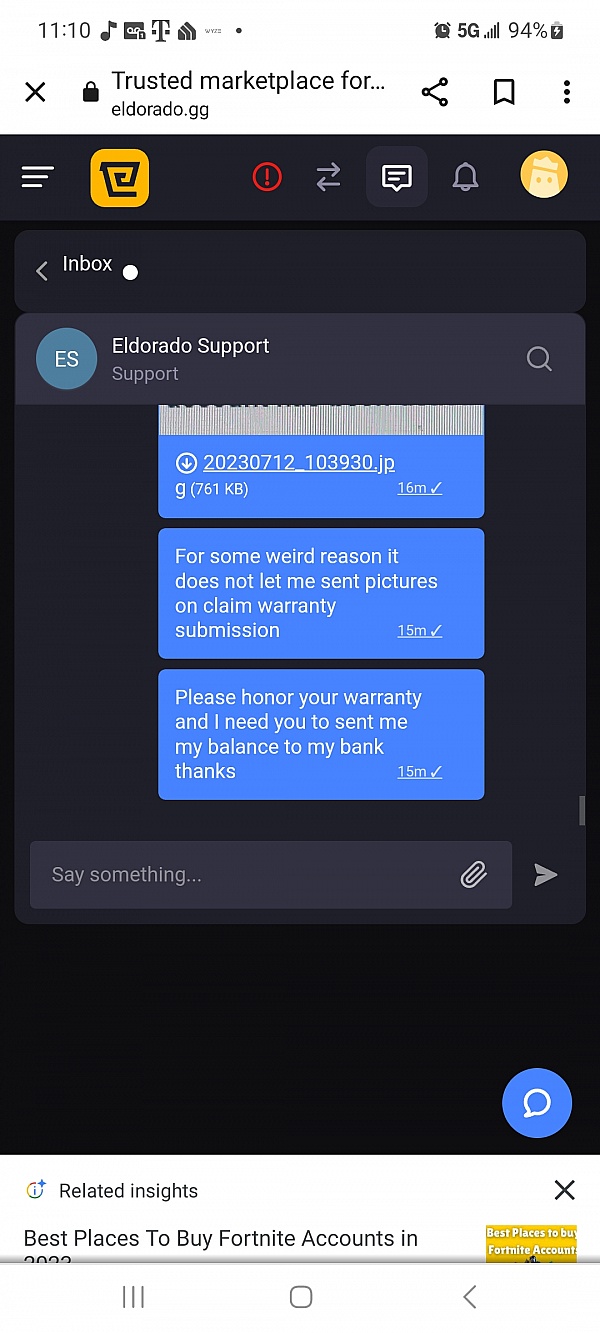The image size is (600, 1333).
Task: Tap the Eldorado logo home button
Action: pyautogui.click(x=119, y=178)
